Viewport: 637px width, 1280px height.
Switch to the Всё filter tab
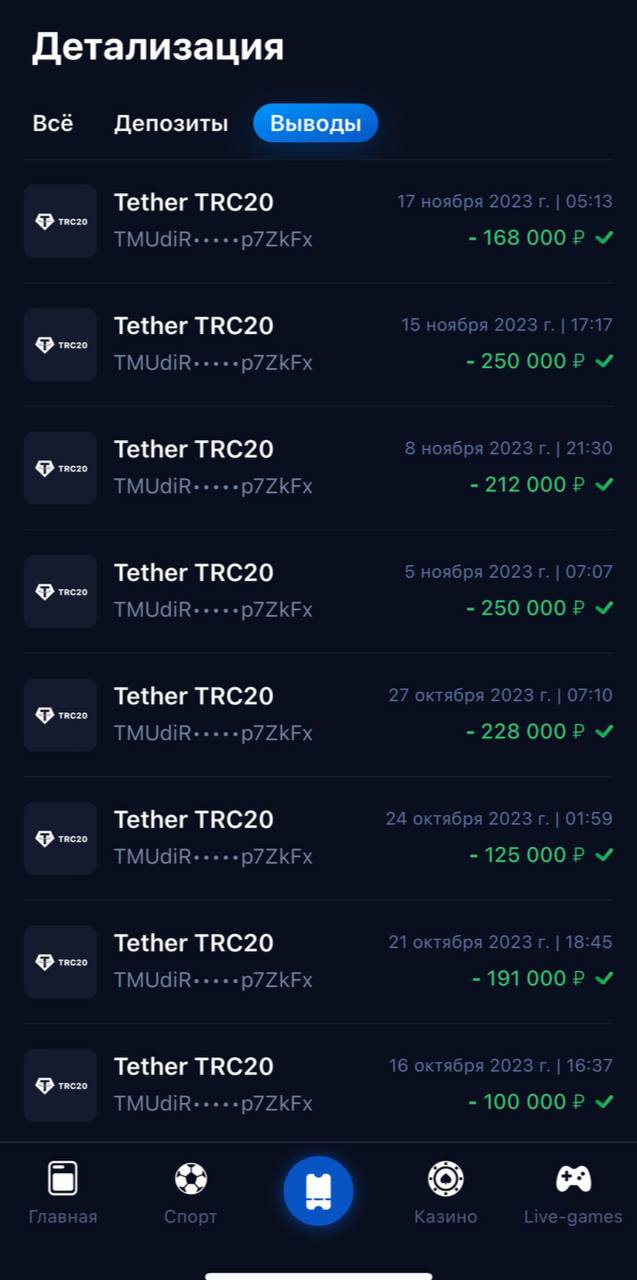click(53, 123)
